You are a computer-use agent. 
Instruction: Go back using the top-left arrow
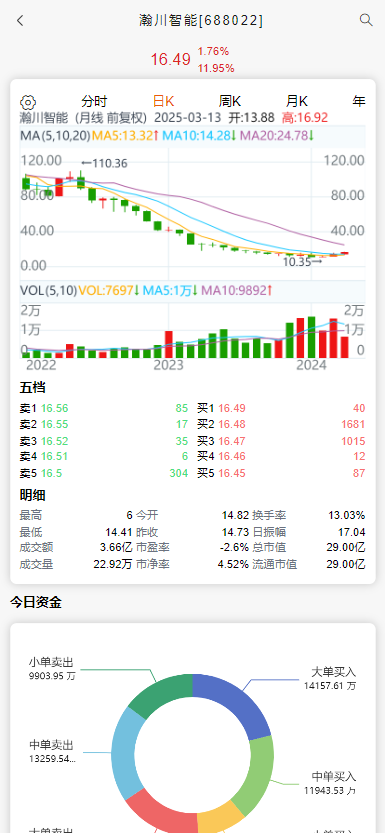(20, 21)
